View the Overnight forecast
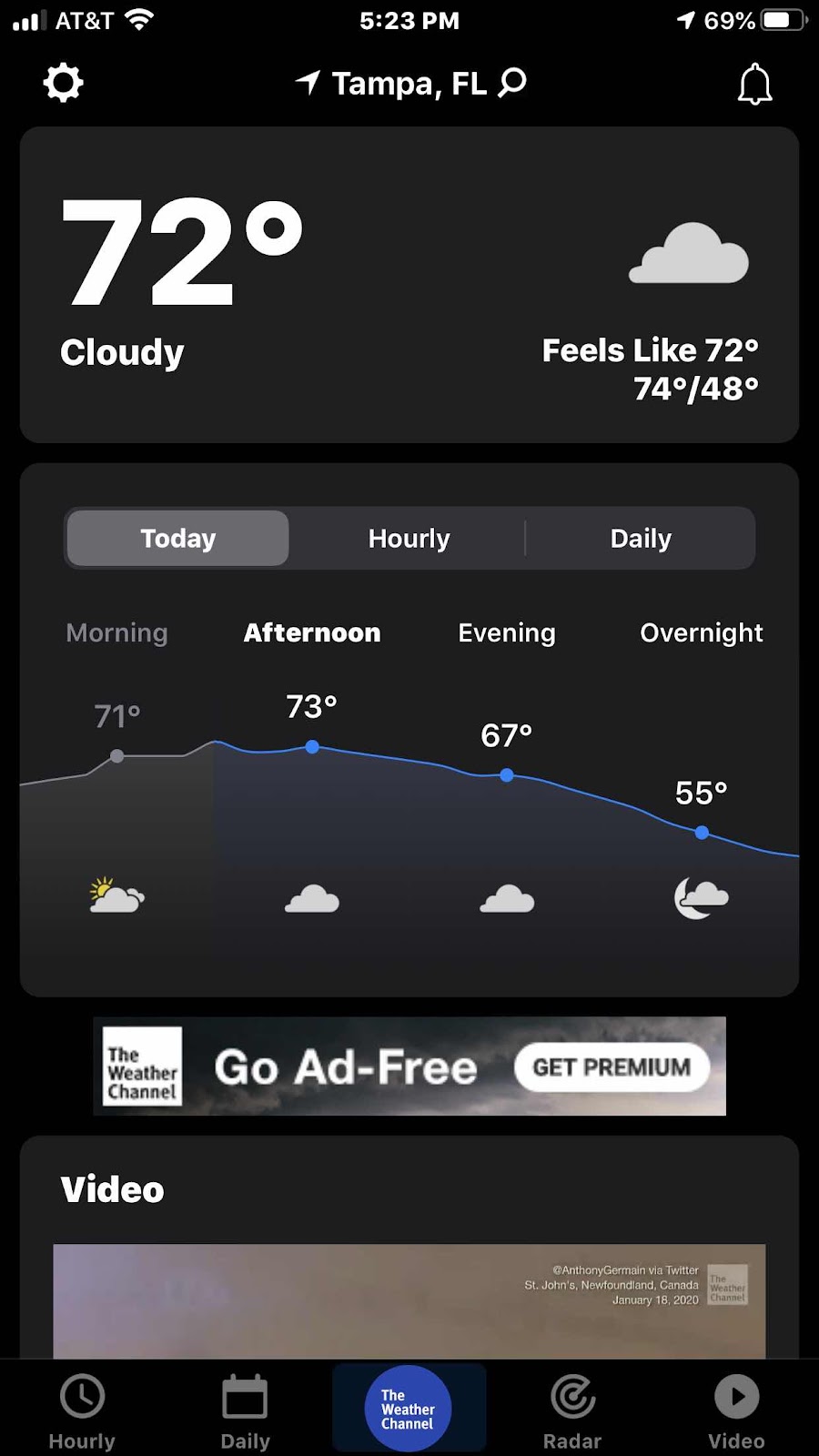Screen dimensions: 819x1456 pyautogui.click(x=702, y=633)
